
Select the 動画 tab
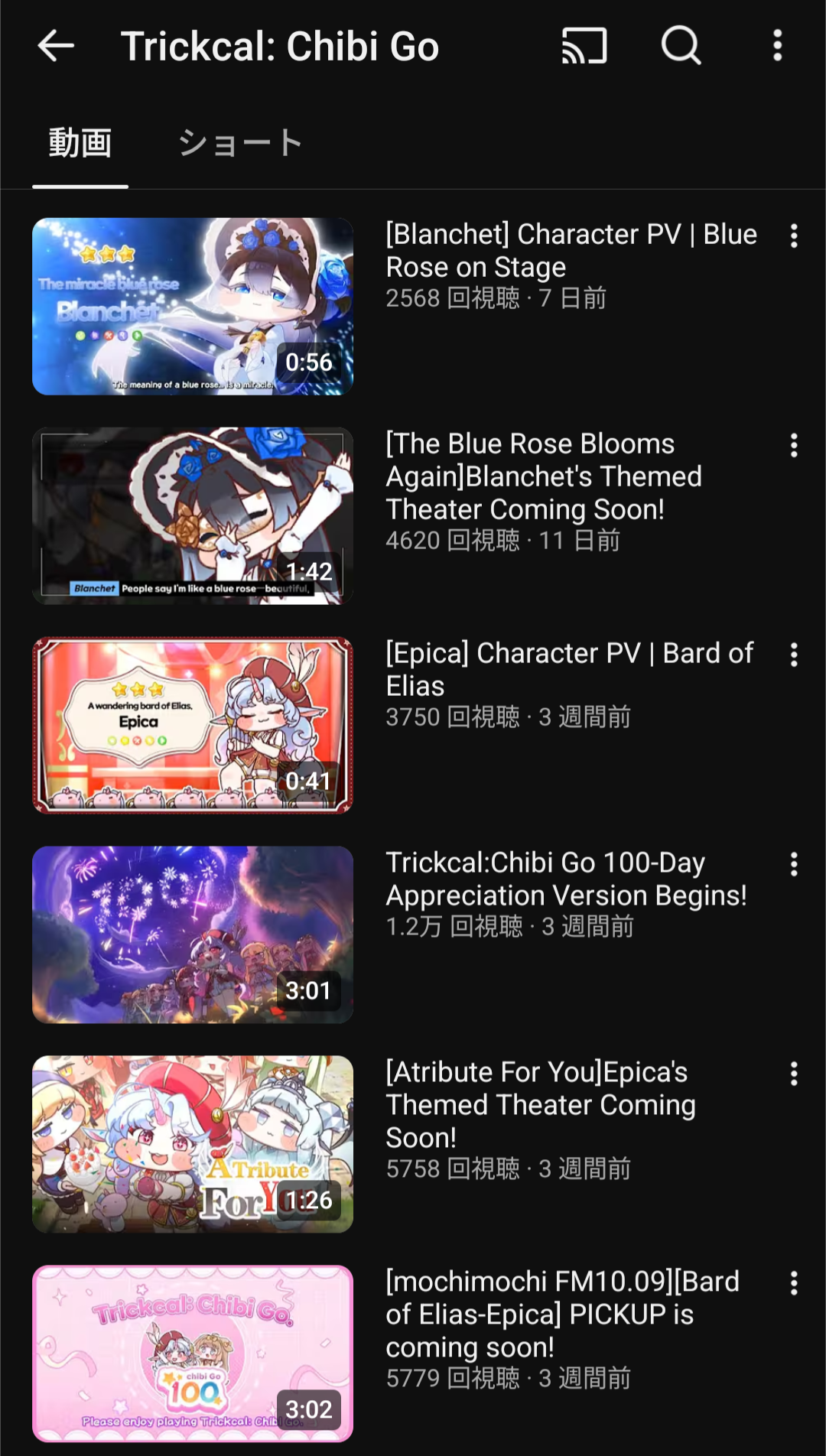[x=80, y=143]
